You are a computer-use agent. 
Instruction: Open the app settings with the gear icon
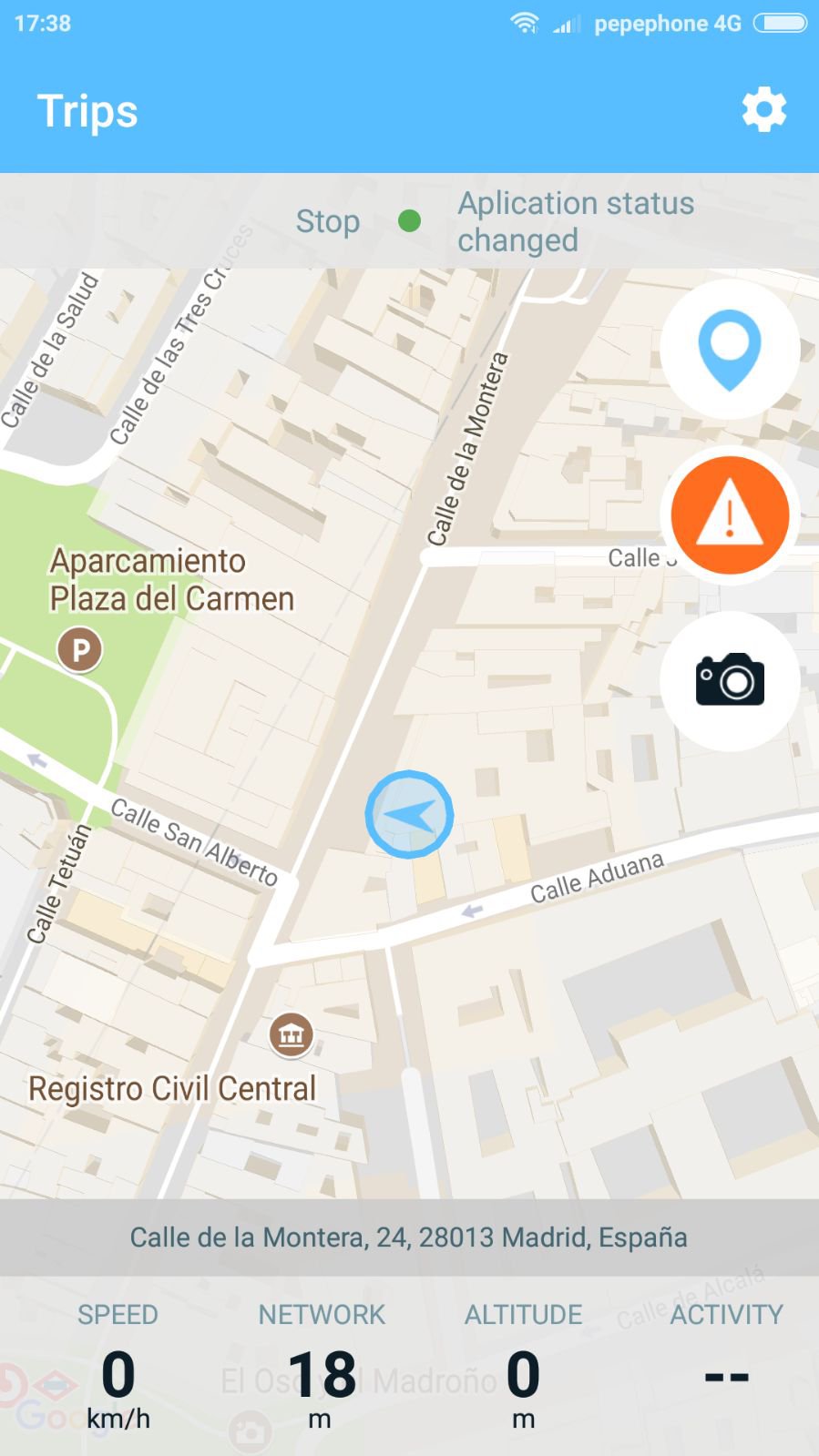[763, 109]
